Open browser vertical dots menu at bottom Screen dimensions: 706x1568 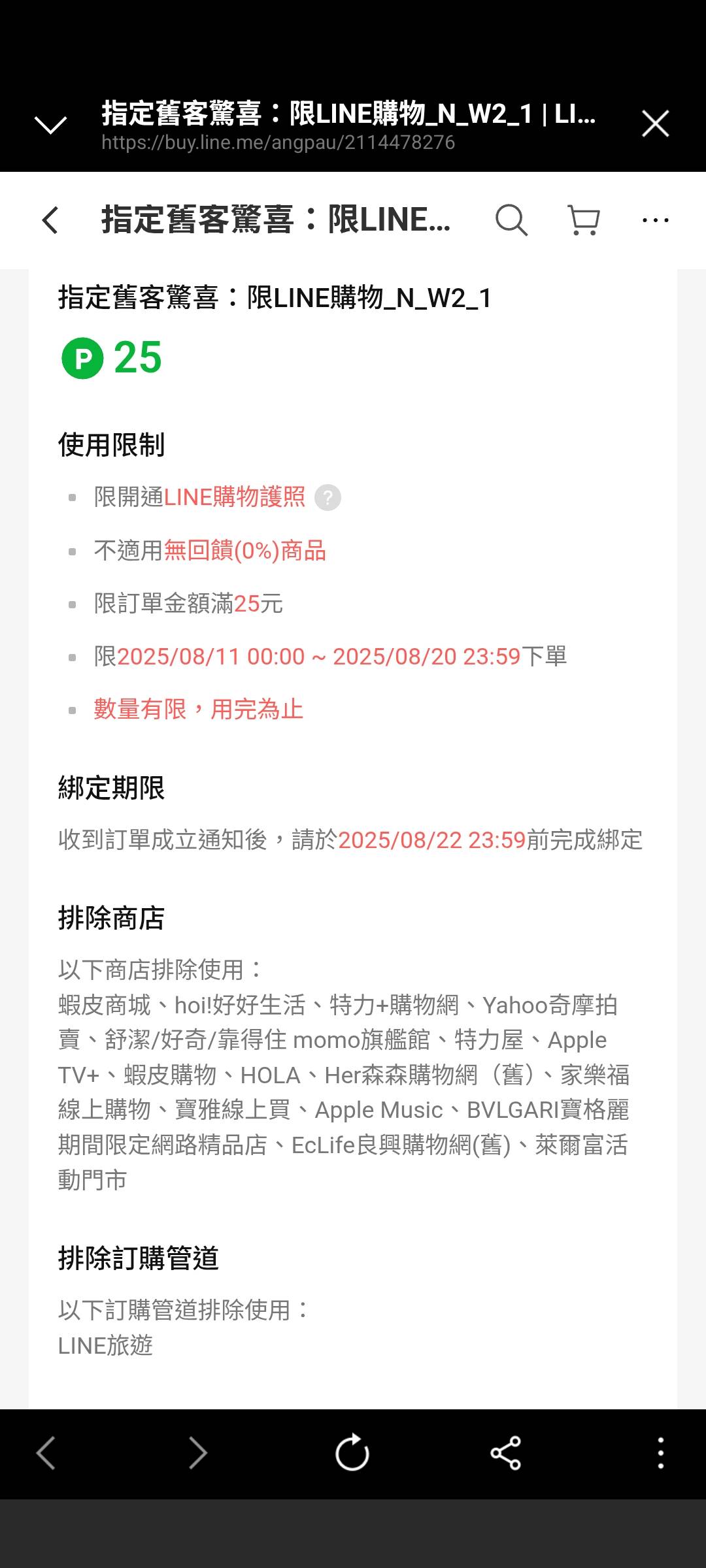(661, 1454)
